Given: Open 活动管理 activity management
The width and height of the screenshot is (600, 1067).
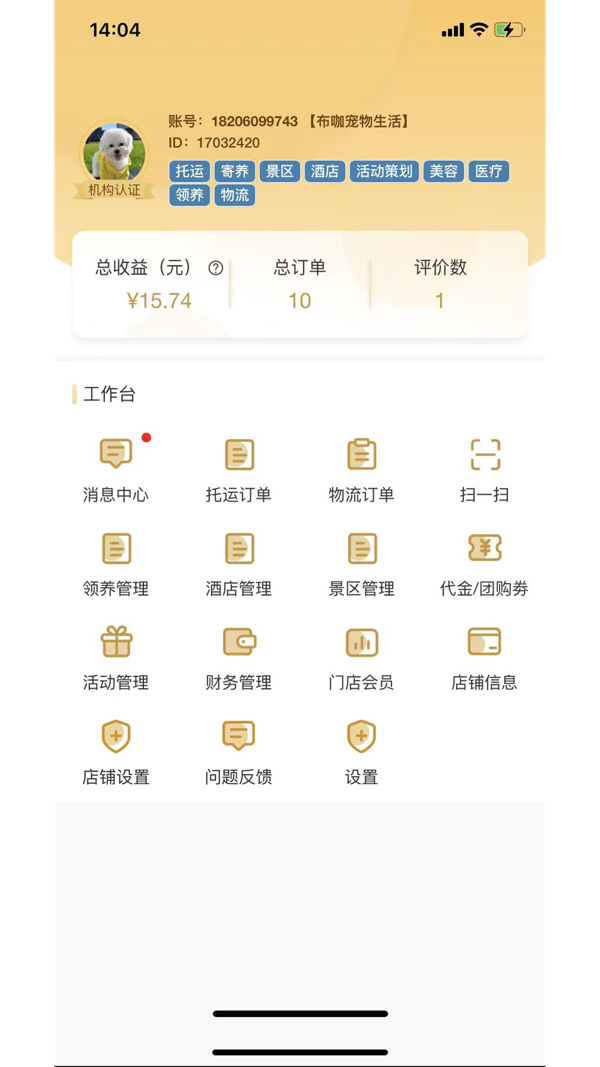Looking at the screenshot, I should [x=116, y=656].
